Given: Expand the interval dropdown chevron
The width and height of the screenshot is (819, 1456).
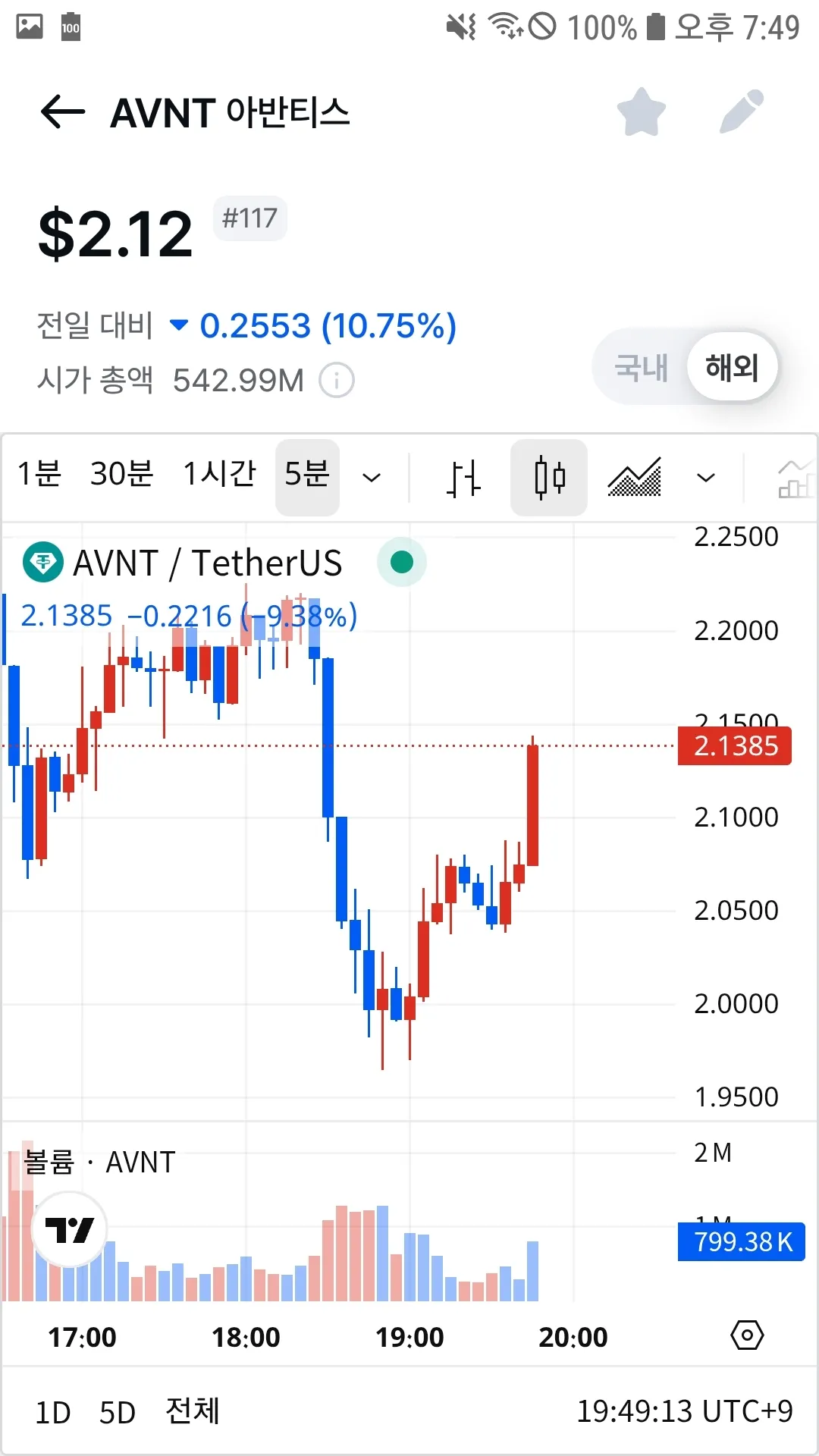Looking at the screenshot, I should point(371,478).
